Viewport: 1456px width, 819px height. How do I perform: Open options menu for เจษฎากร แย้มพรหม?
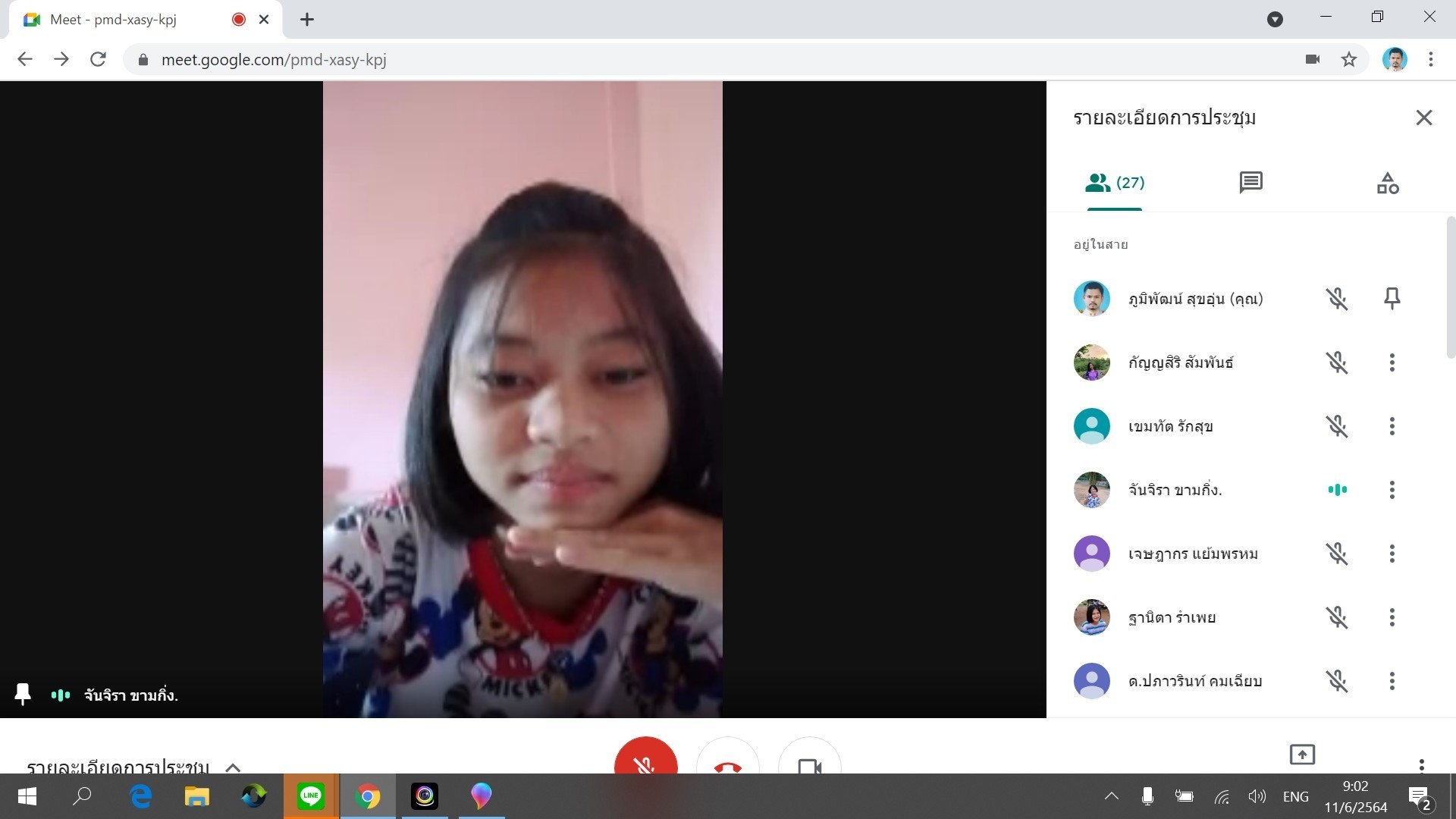1392,554
